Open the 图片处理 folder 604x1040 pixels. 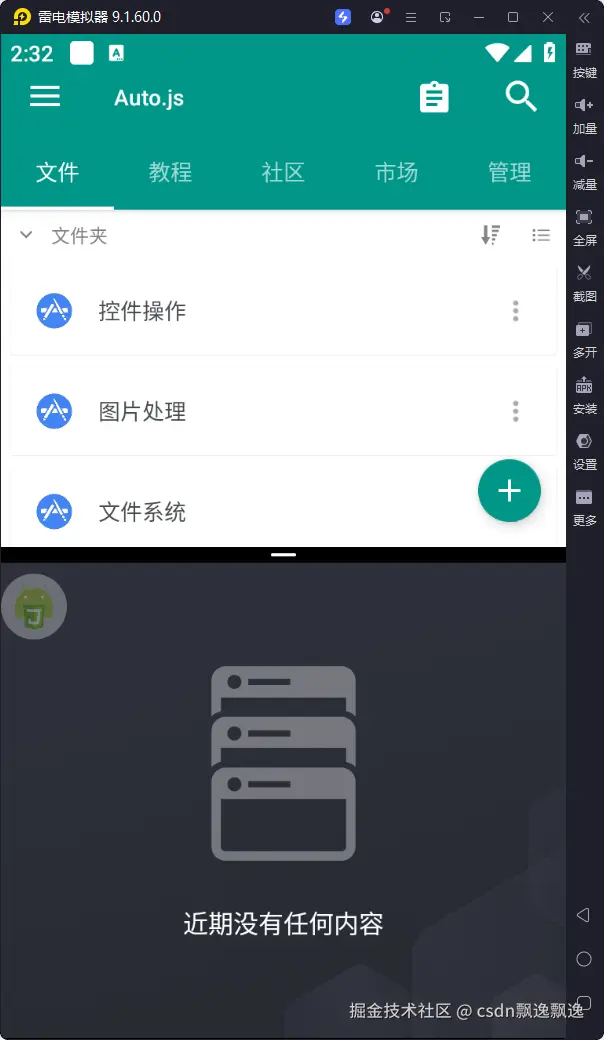click(x=142, y=411)
